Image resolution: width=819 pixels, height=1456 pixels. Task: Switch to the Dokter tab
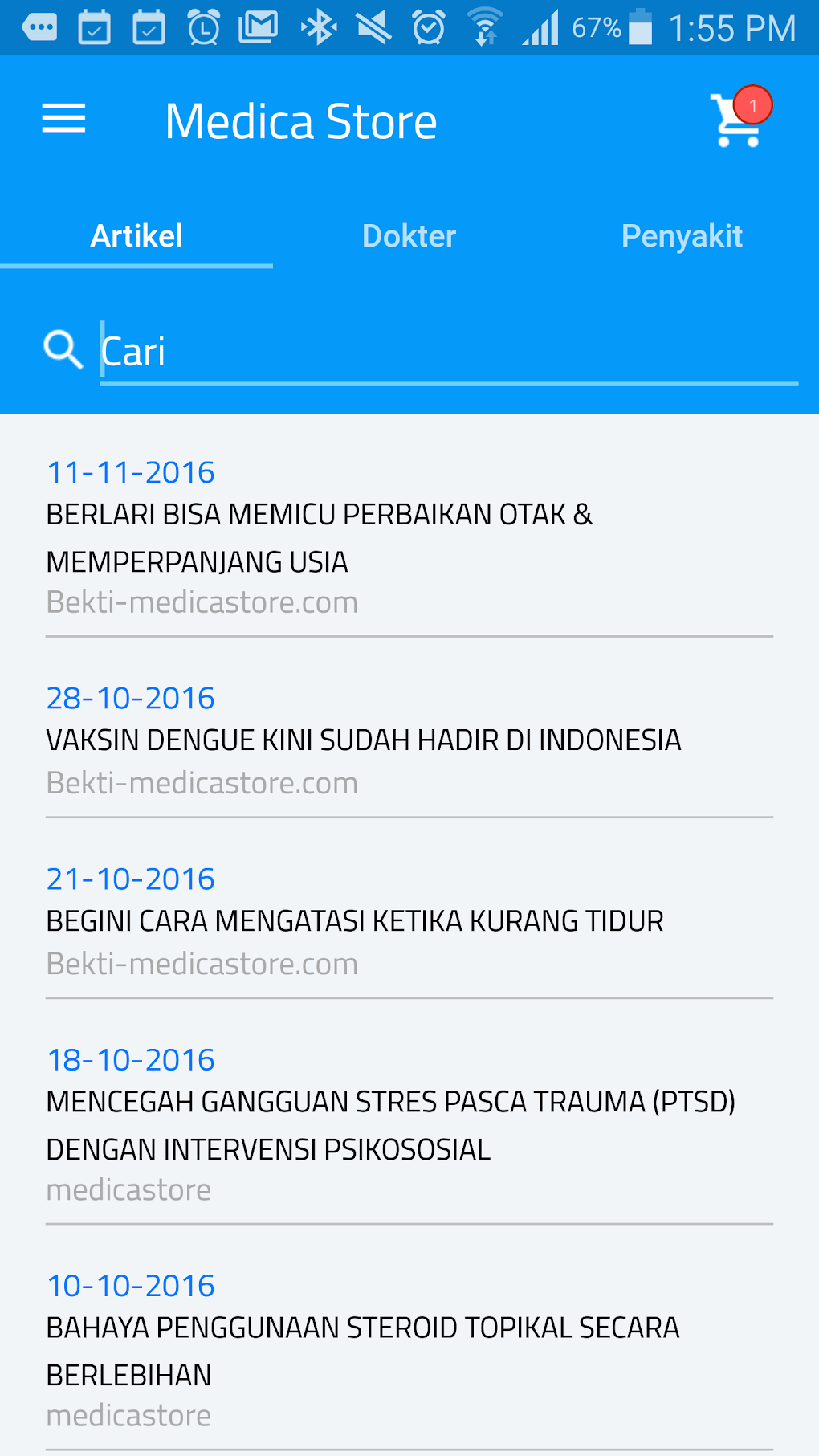point(409,235)
